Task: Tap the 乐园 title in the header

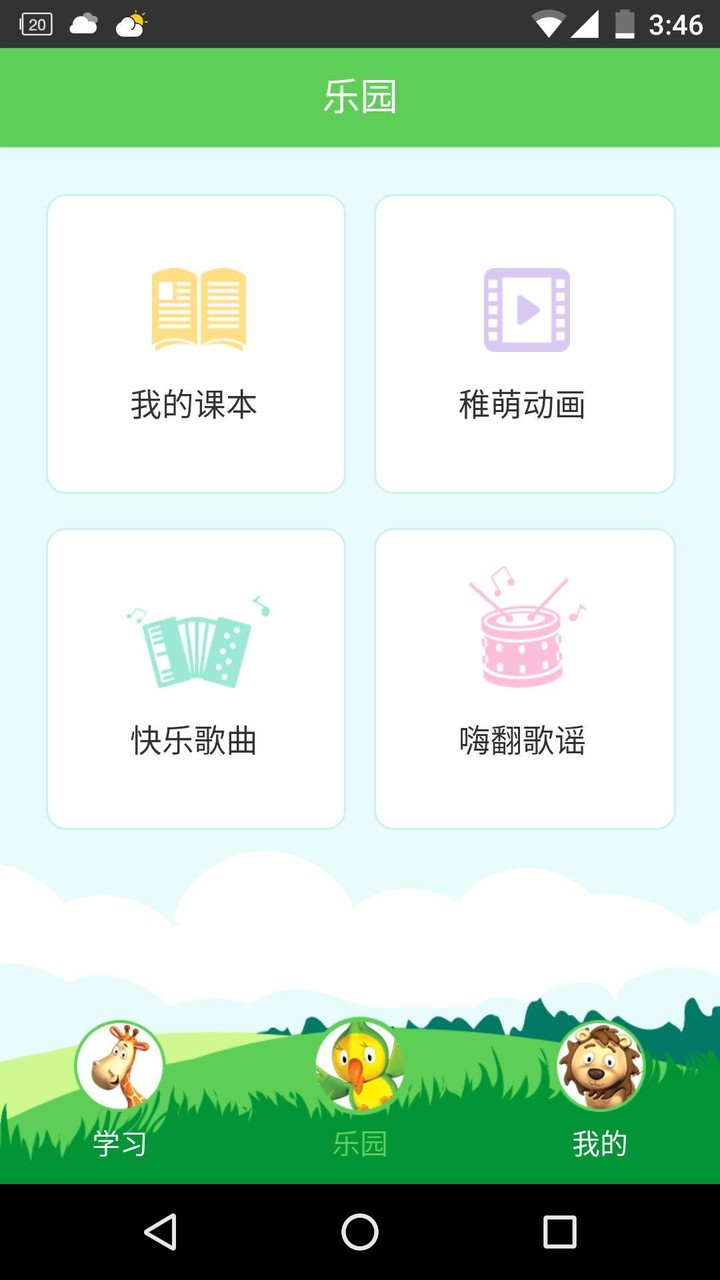Action: point(359,96)
